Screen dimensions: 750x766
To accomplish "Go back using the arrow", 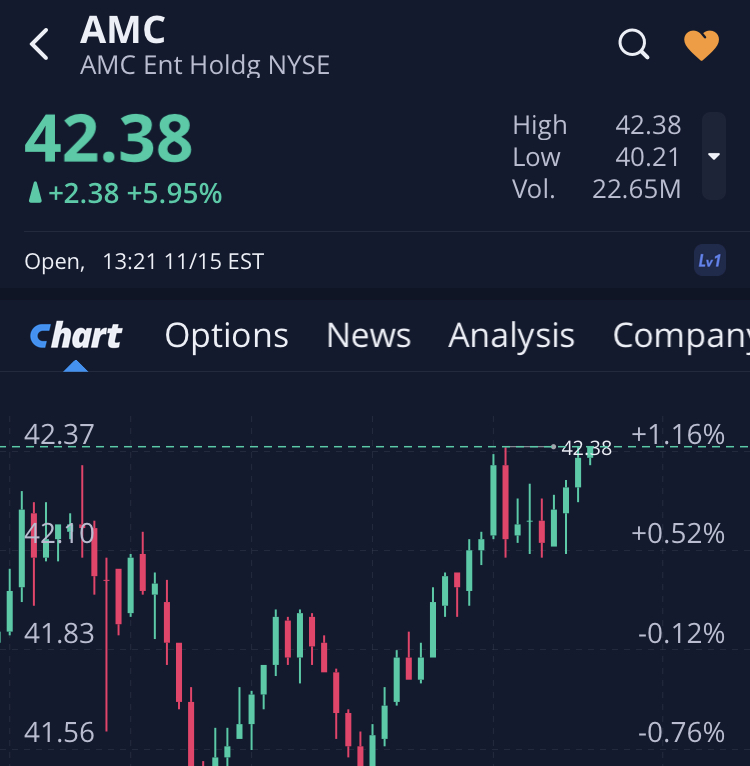I will 40,45.
